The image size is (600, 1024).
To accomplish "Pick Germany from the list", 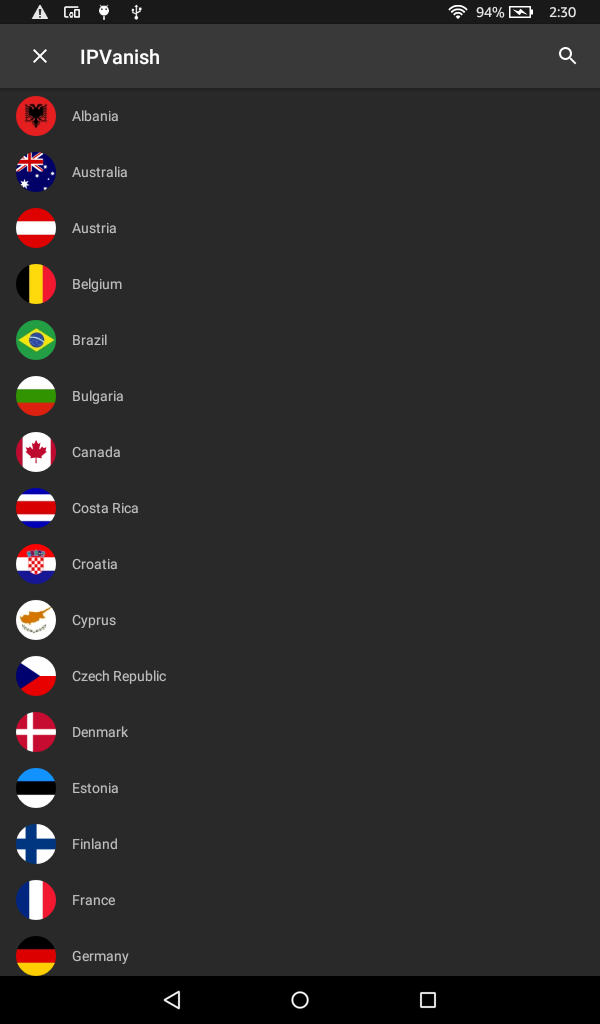I will tap(100, 956).
